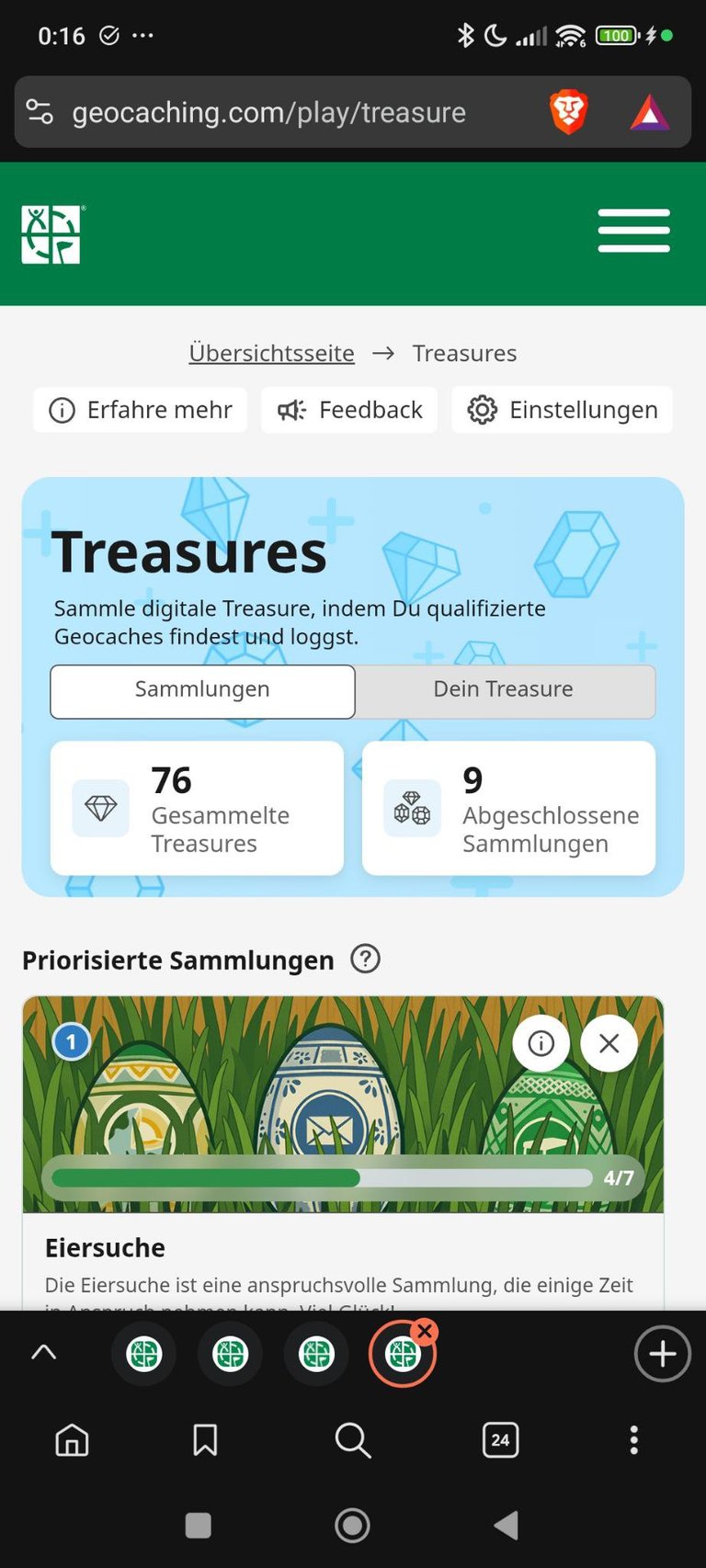The width and height of the screenshot is (706, 1568).
Task: View info about the Eiersuche collection
Action: click(x=541, y=1043)
